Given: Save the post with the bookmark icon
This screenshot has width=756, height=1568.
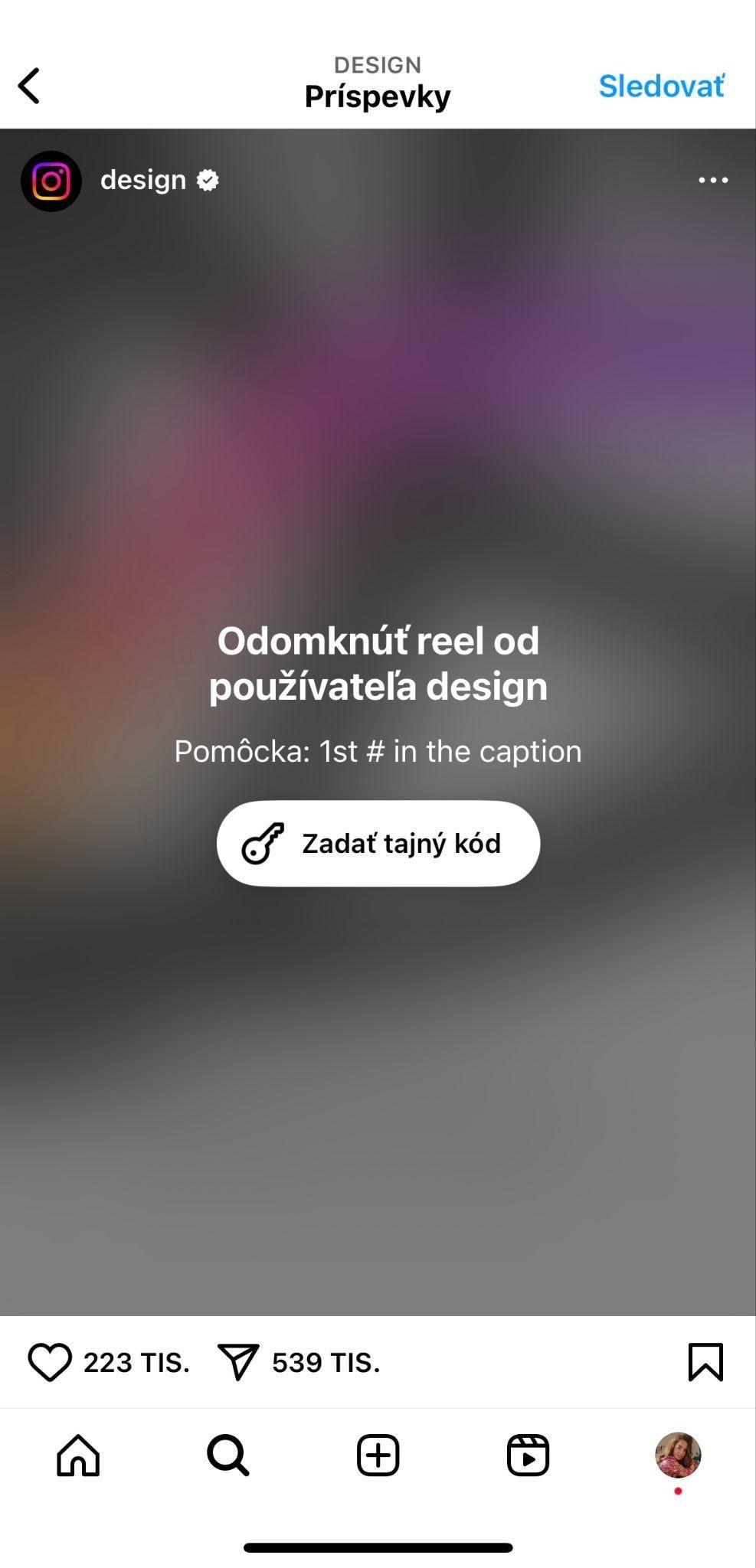Looking at the screenshot, I should point(705,1363).
